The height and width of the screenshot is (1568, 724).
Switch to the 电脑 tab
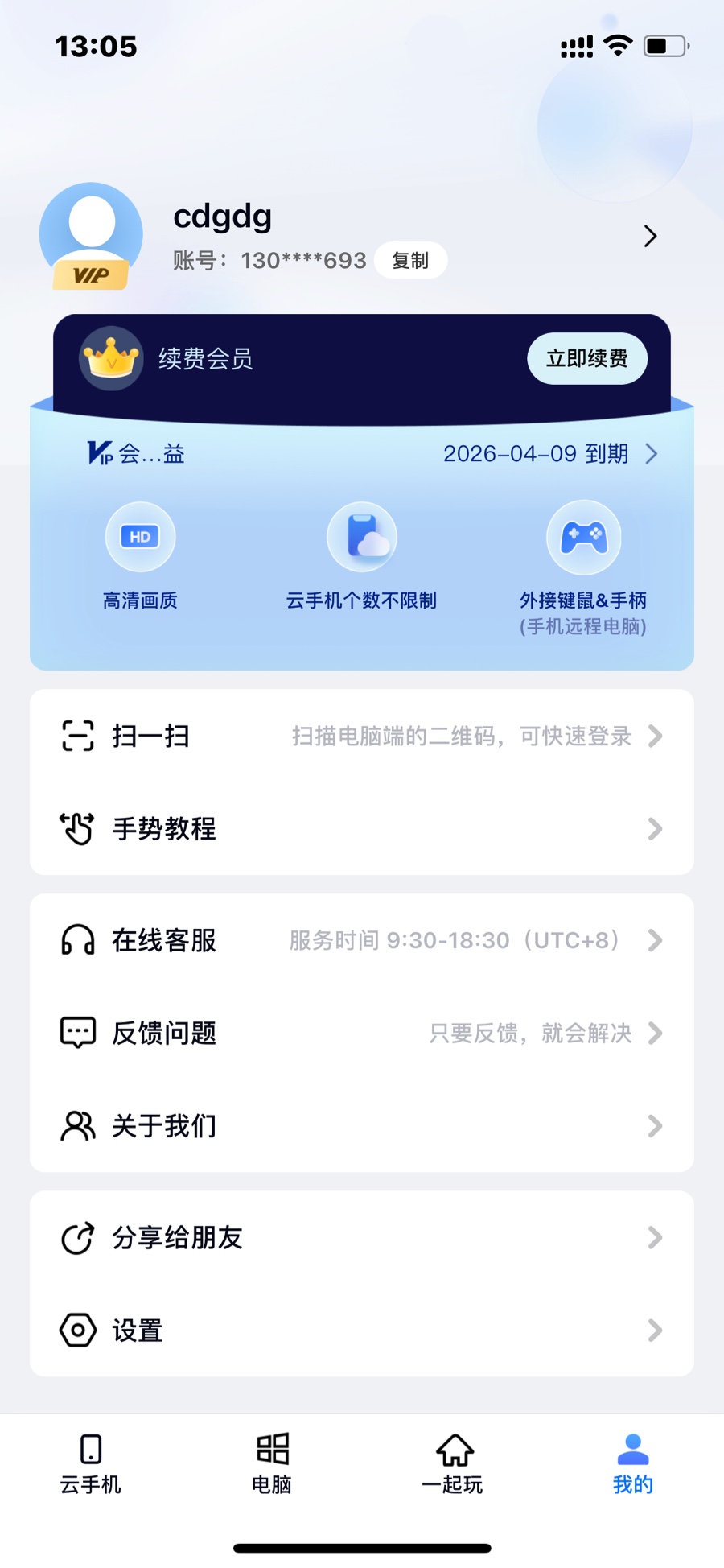click(x=272, y=1463)
